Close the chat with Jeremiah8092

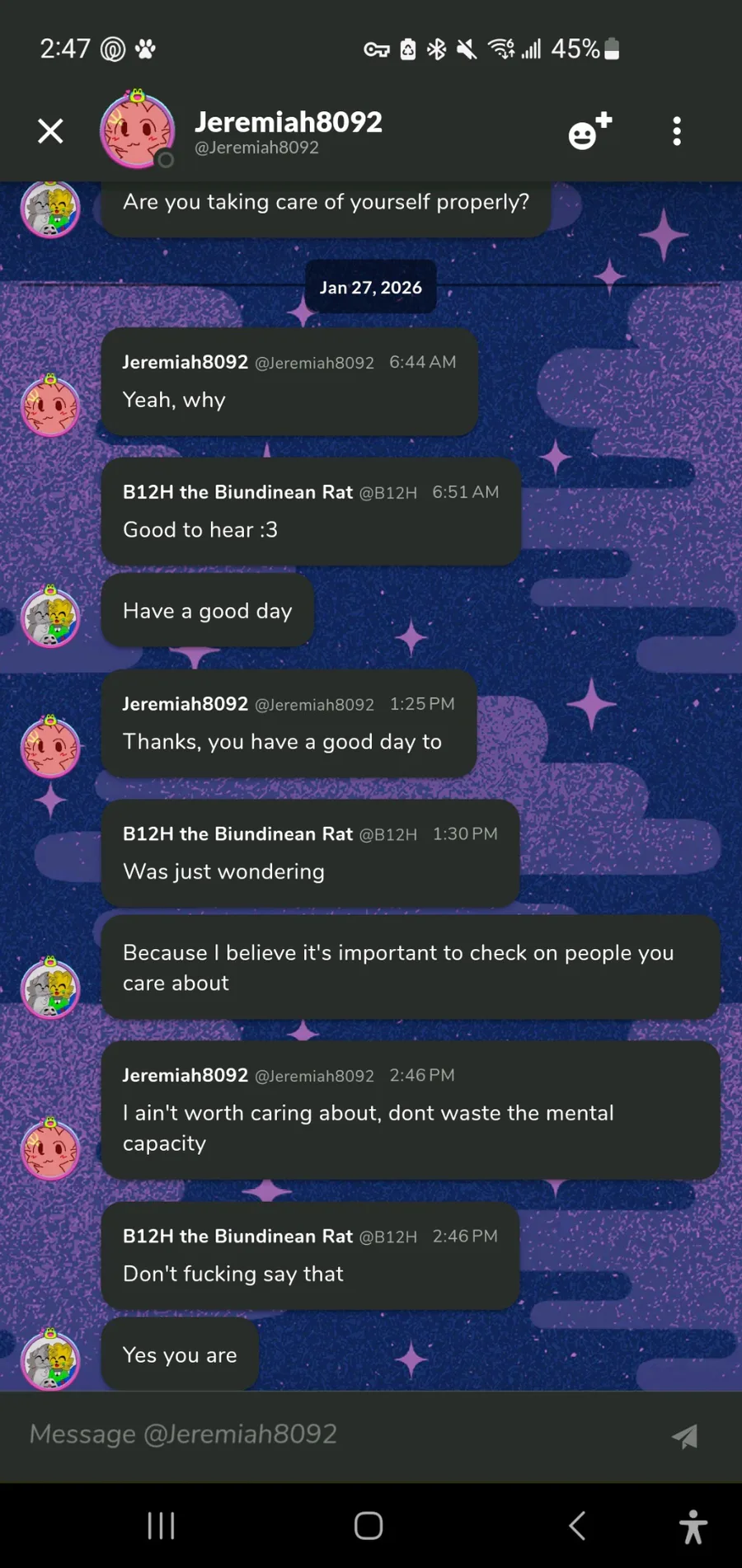tap(50, 131)
